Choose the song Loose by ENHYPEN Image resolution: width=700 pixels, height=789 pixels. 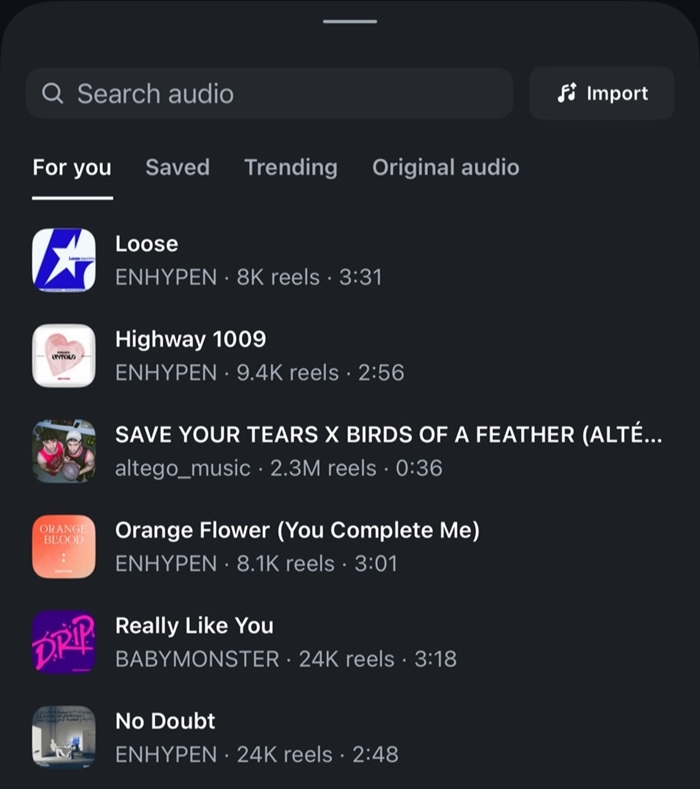pos(350,260)
